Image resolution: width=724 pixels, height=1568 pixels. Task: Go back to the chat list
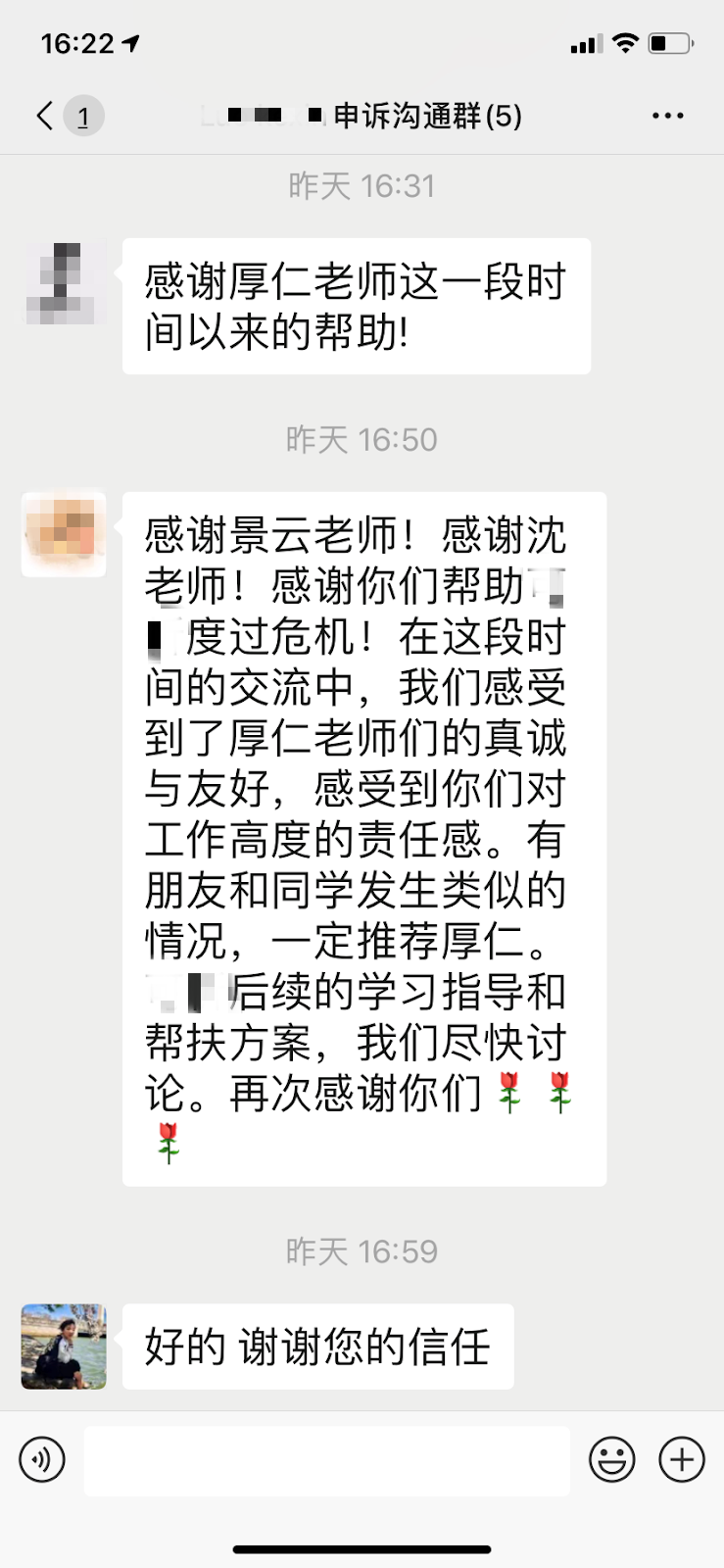45,117
